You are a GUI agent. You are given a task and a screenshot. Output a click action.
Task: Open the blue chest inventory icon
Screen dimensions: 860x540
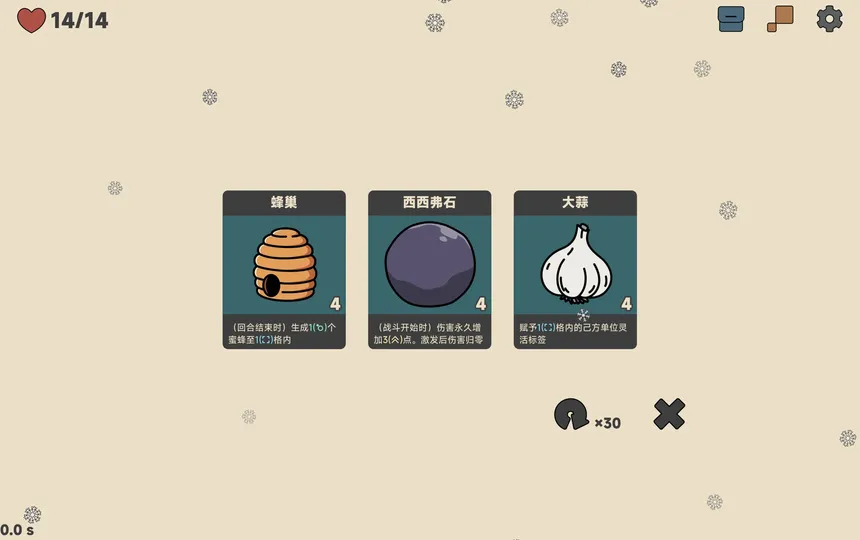pos(731,19)
